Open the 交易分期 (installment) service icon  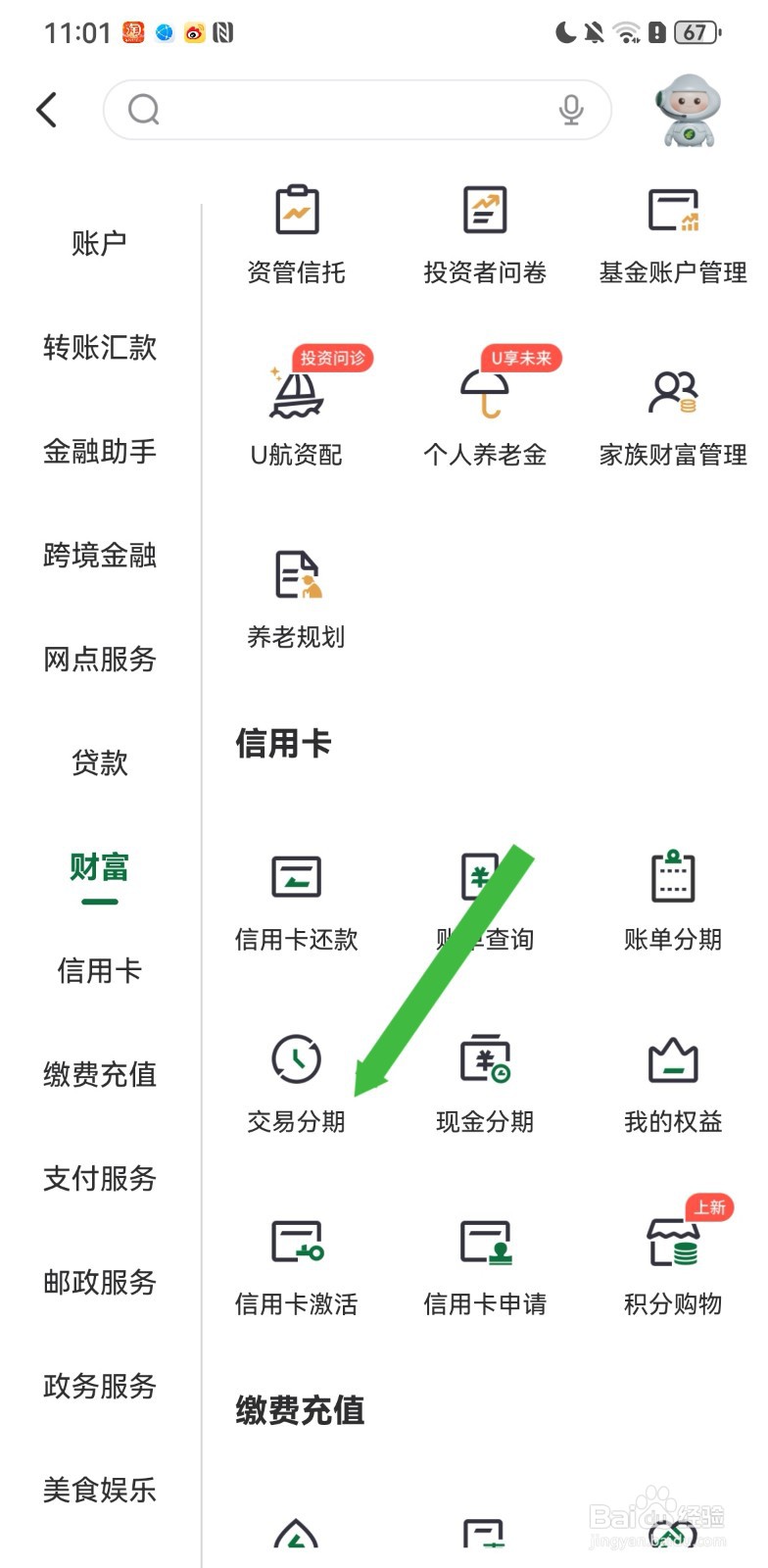[x=297, y=1078]
